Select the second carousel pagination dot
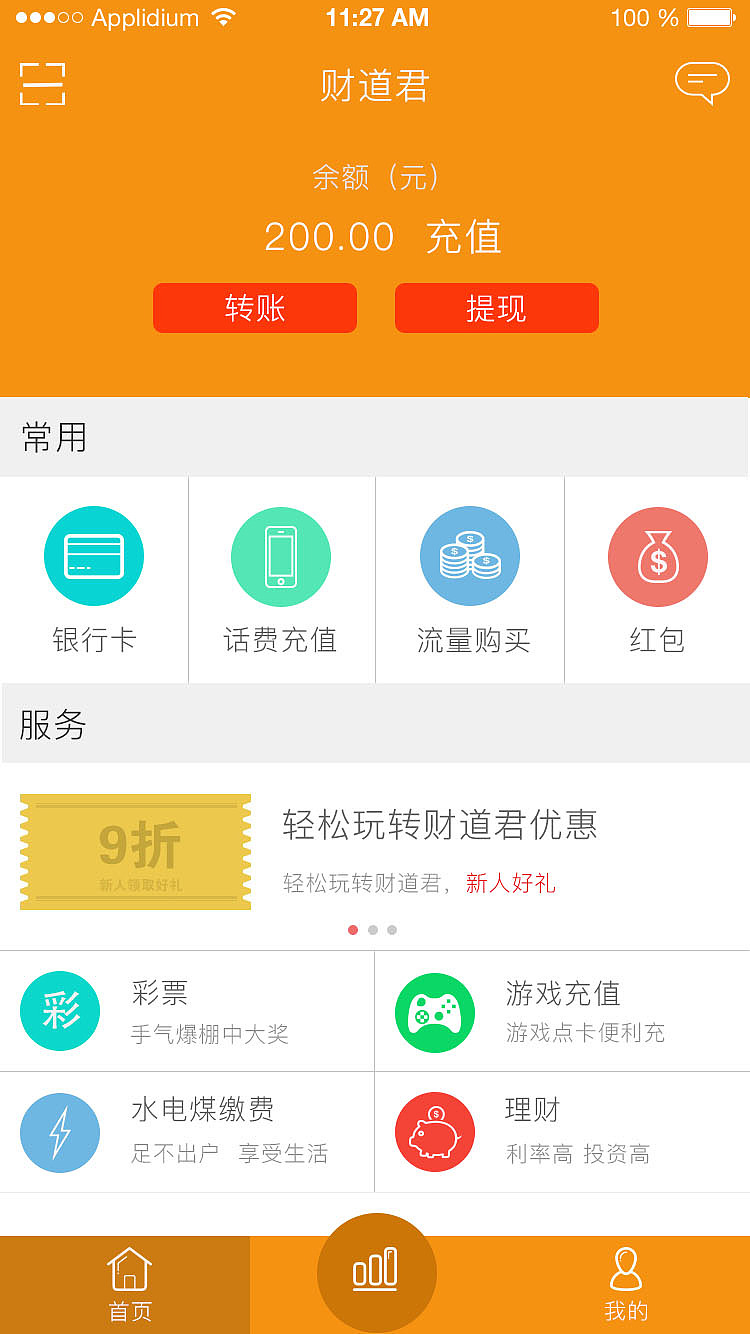The height and width of the screenshot is (1334, 750). pyautogui.click(x=372, y=930)
